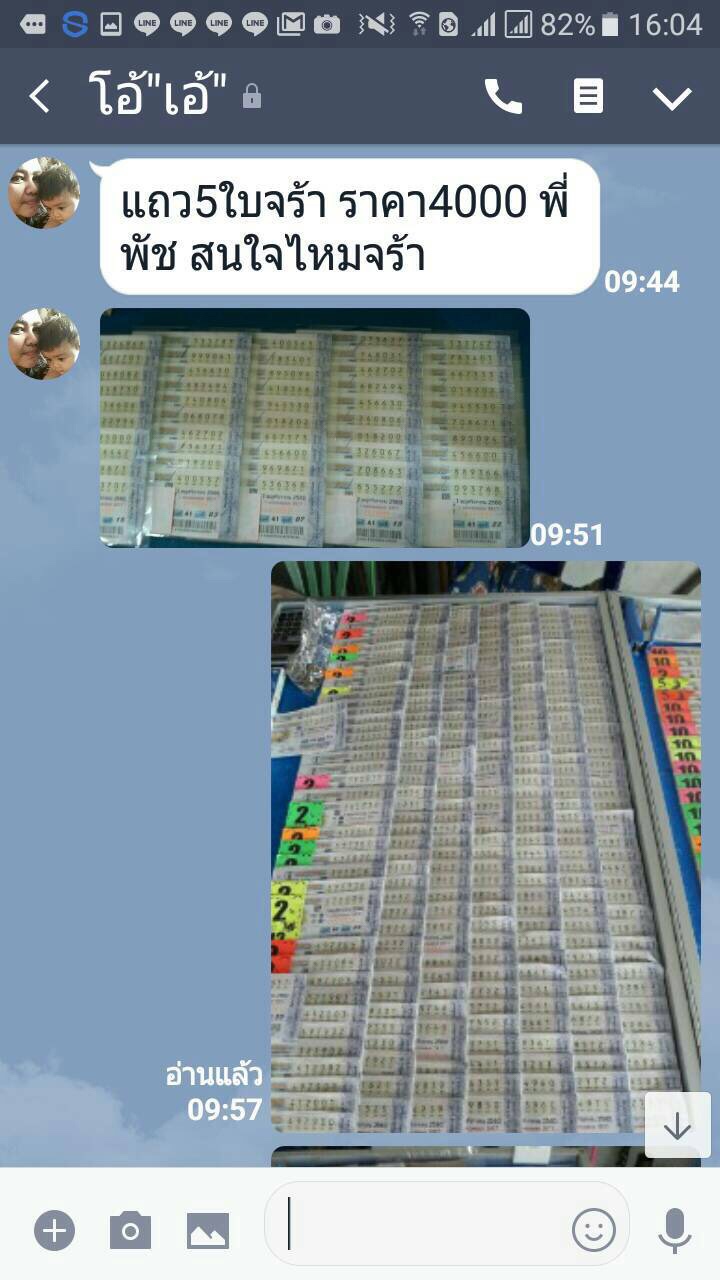The image size is (720, 1280).
Task: Focus the message text field
Action: pyautogui.click(x=420, y=1225)
